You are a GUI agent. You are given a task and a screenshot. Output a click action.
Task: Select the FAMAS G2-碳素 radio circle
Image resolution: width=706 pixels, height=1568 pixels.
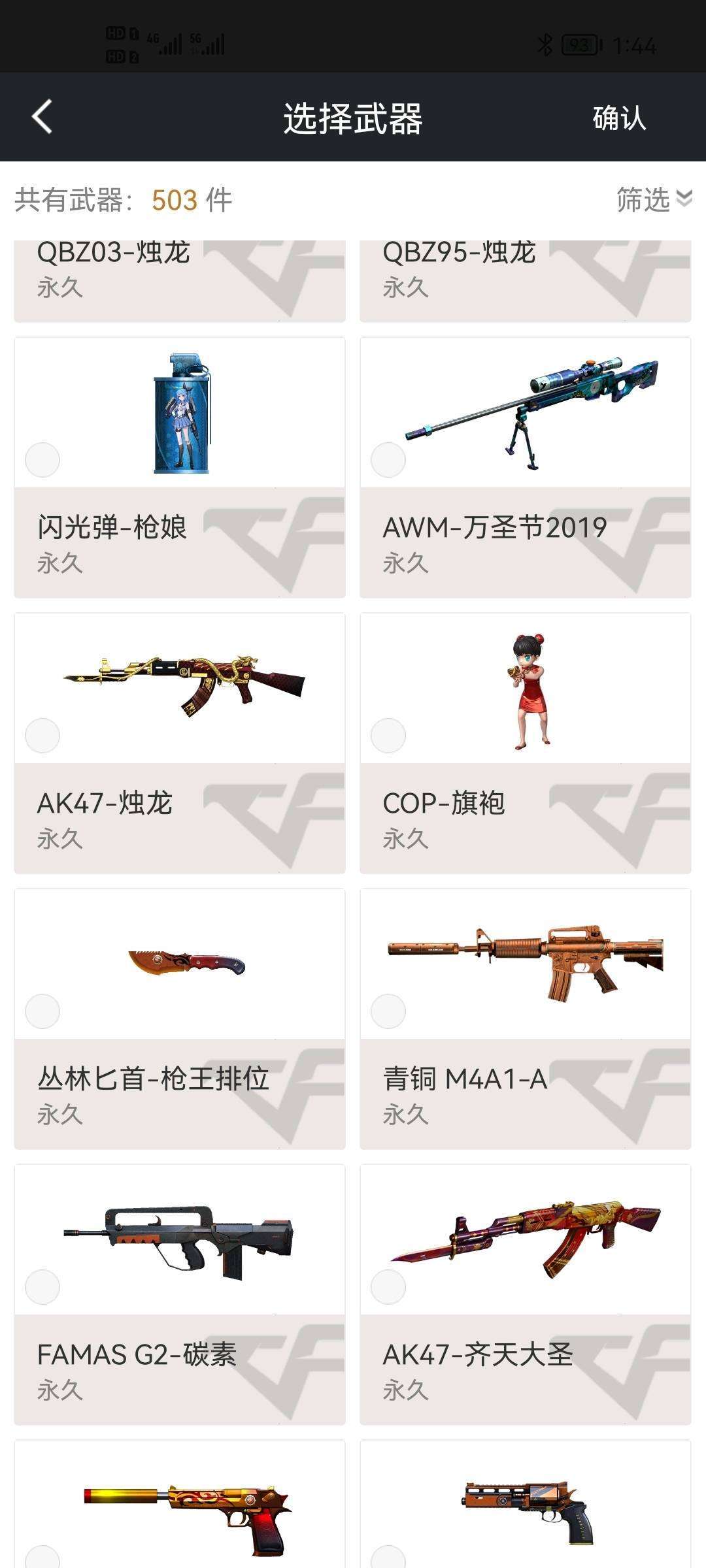pos(42,1287)
